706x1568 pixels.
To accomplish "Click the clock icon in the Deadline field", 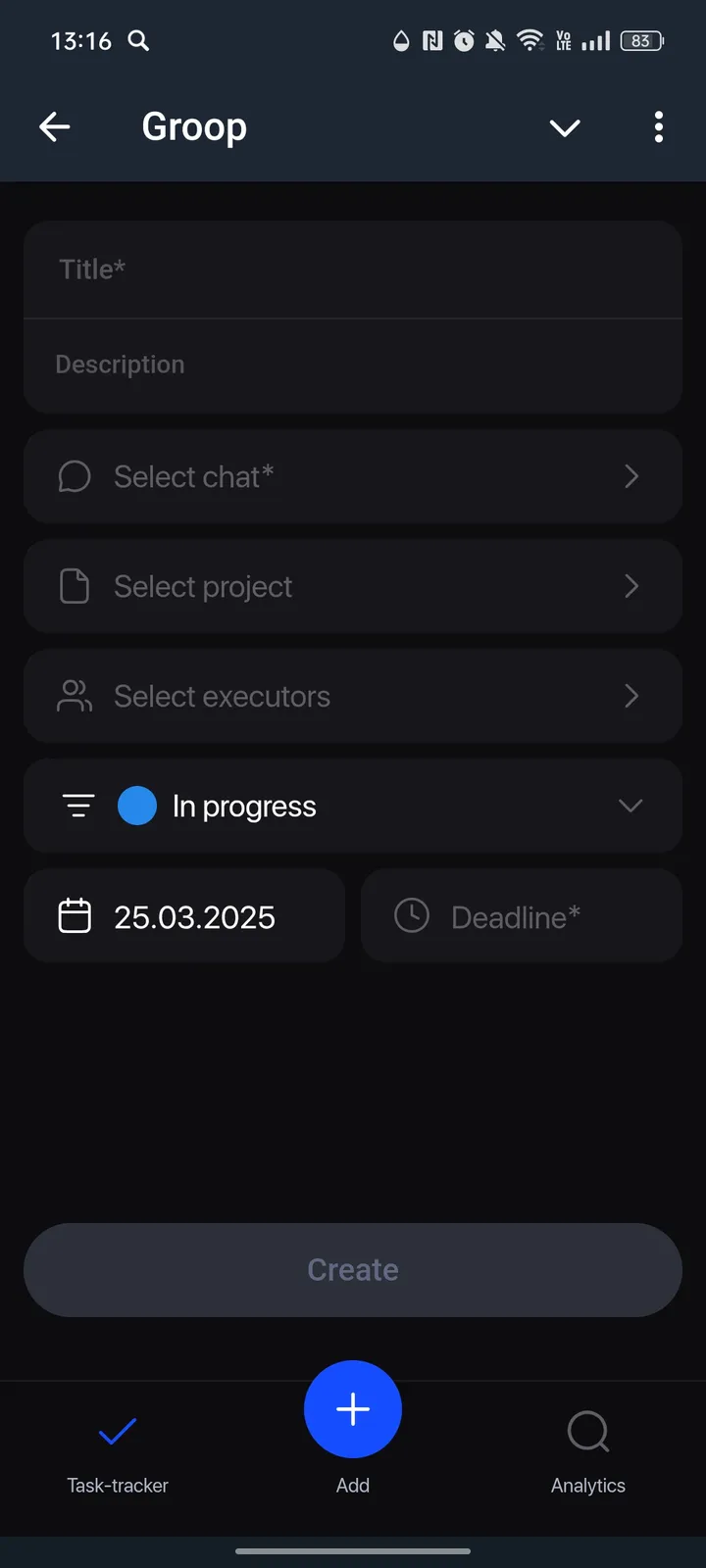I will [x=412, y=915].
